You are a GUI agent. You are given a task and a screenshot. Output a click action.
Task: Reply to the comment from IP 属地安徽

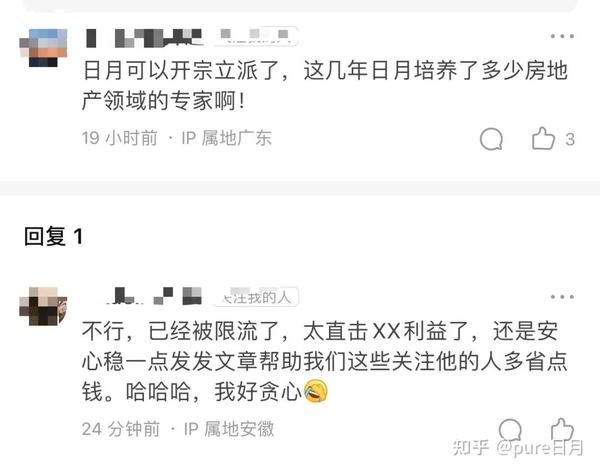click(509, 428)
